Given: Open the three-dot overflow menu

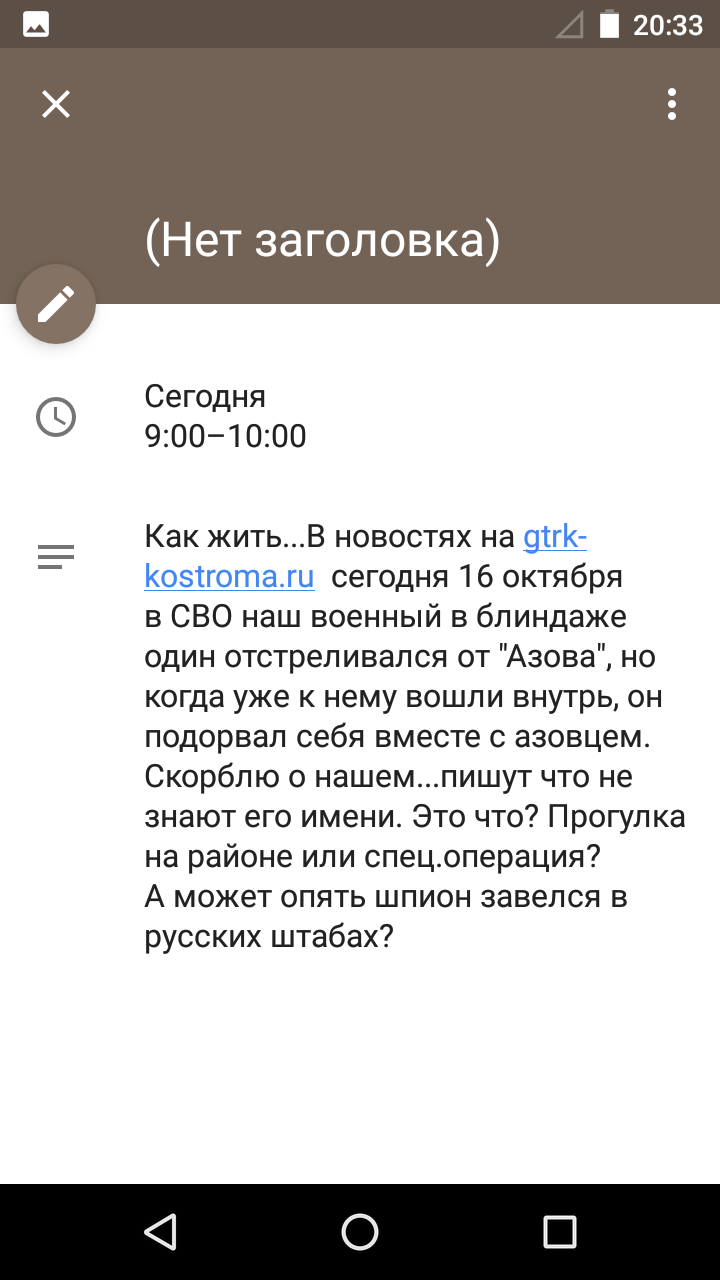Looking at the screenshot, I should (x=672, y=104).
